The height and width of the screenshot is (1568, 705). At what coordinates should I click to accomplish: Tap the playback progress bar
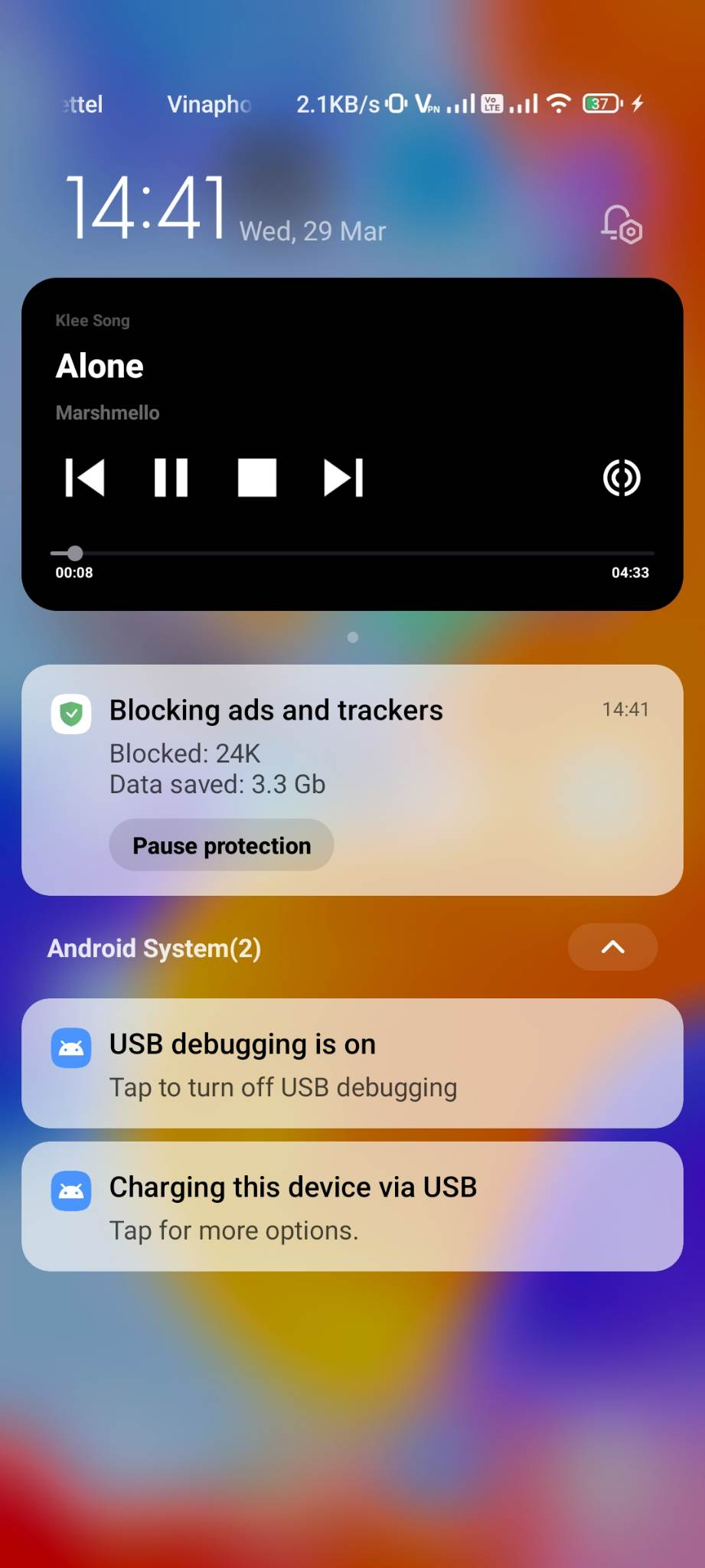(352, 553)
